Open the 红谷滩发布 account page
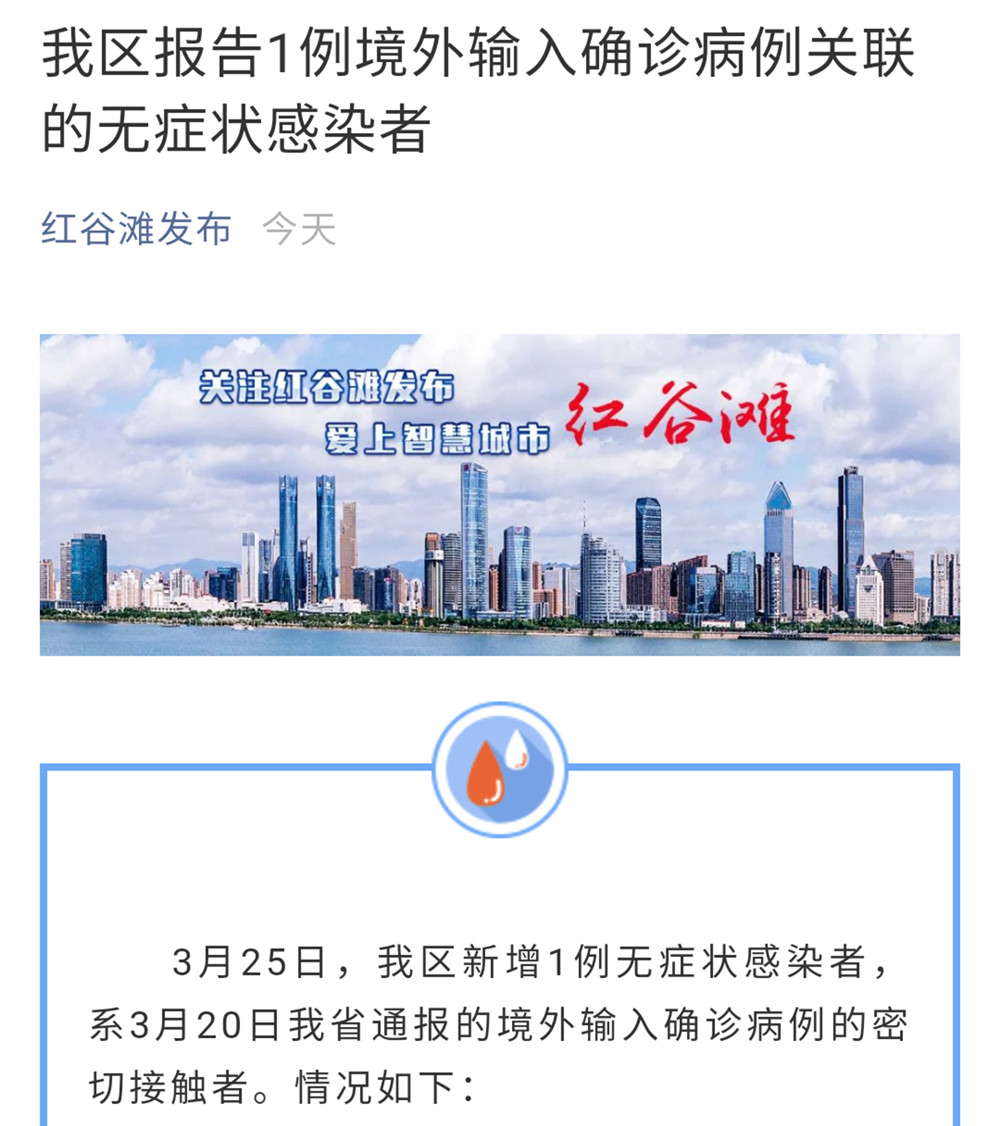1000x1126 pixels. pyautogui.click(x=136, y=229)
